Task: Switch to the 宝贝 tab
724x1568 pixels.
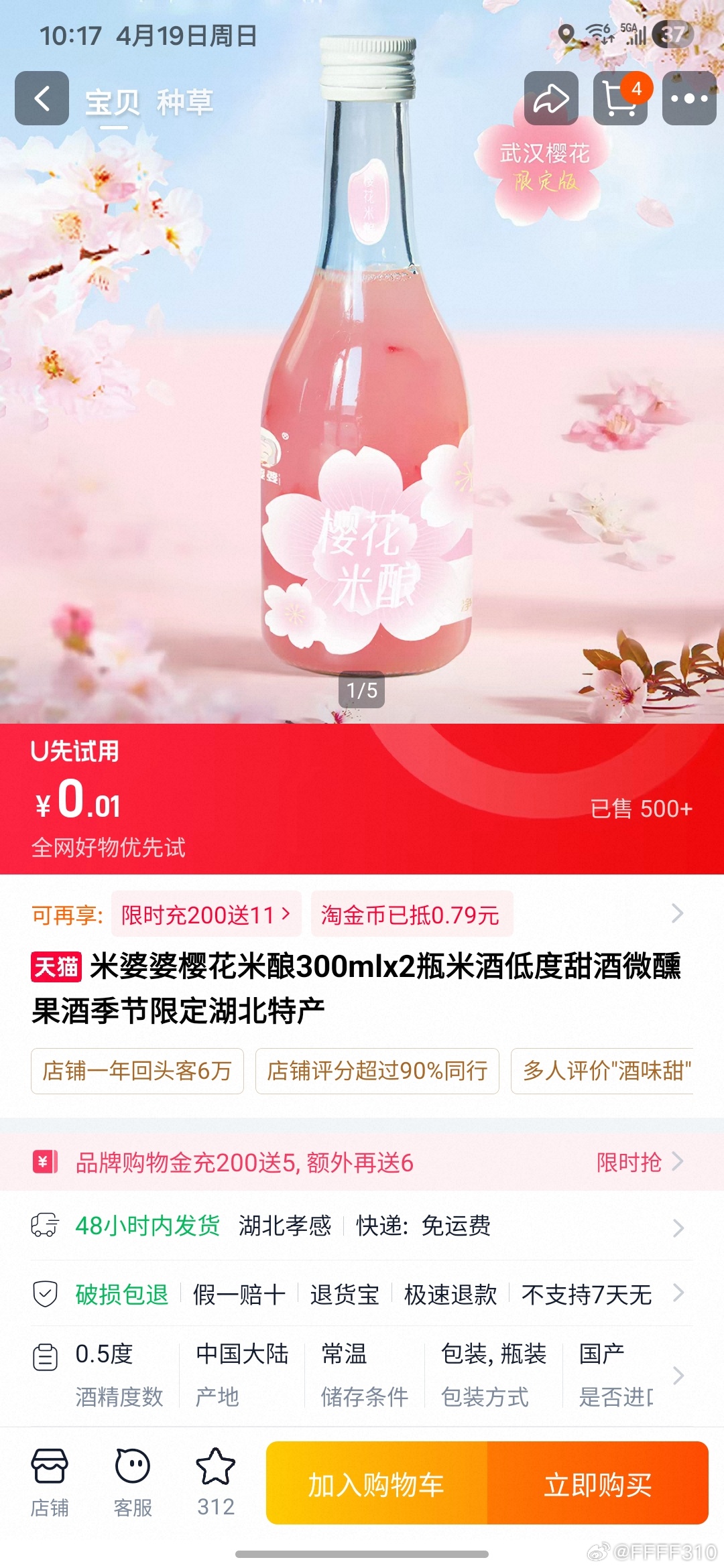Action: click(x=112, y=103)
